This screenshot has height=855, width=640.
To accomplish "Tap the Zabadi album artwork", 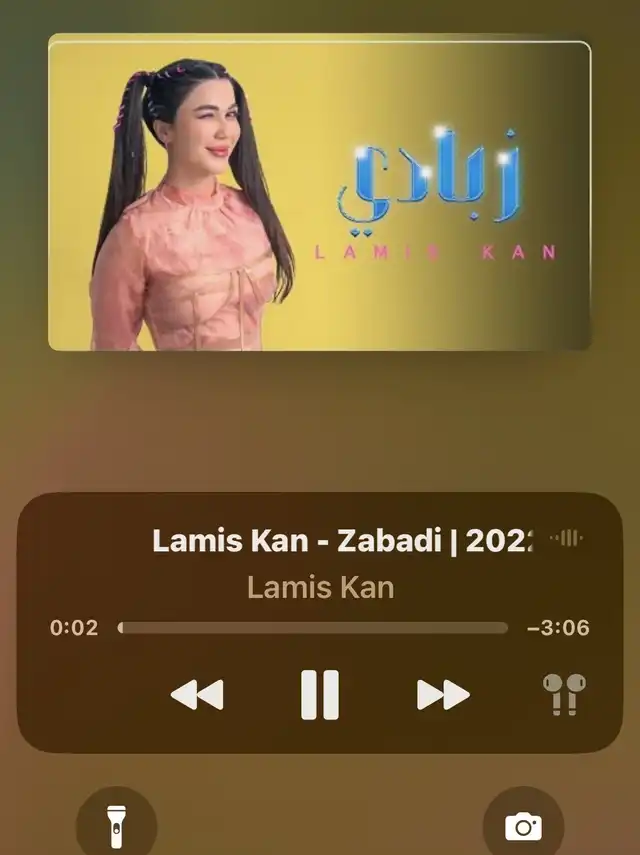I will [x=319, y=192].
